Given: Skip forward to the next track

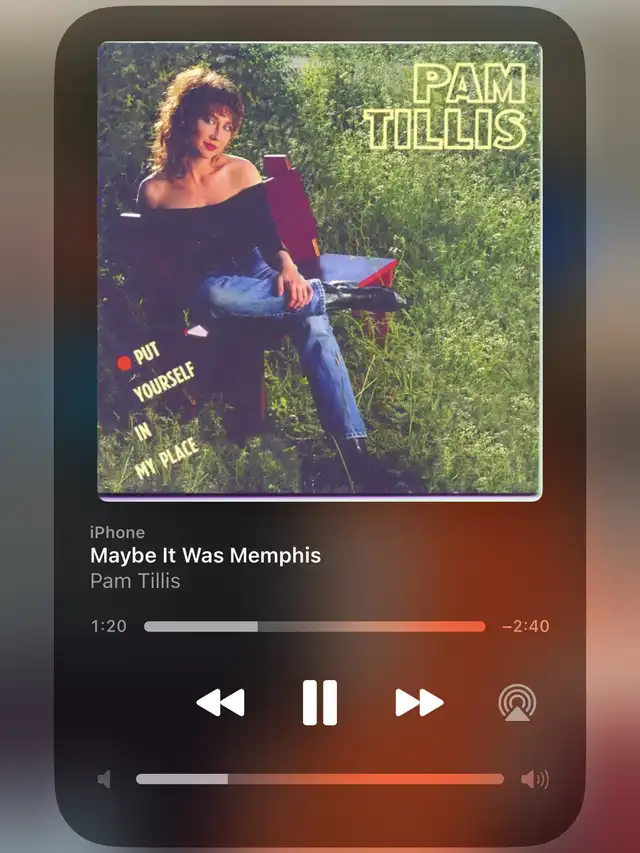Looking at the screenshot, I should (419, 703).
